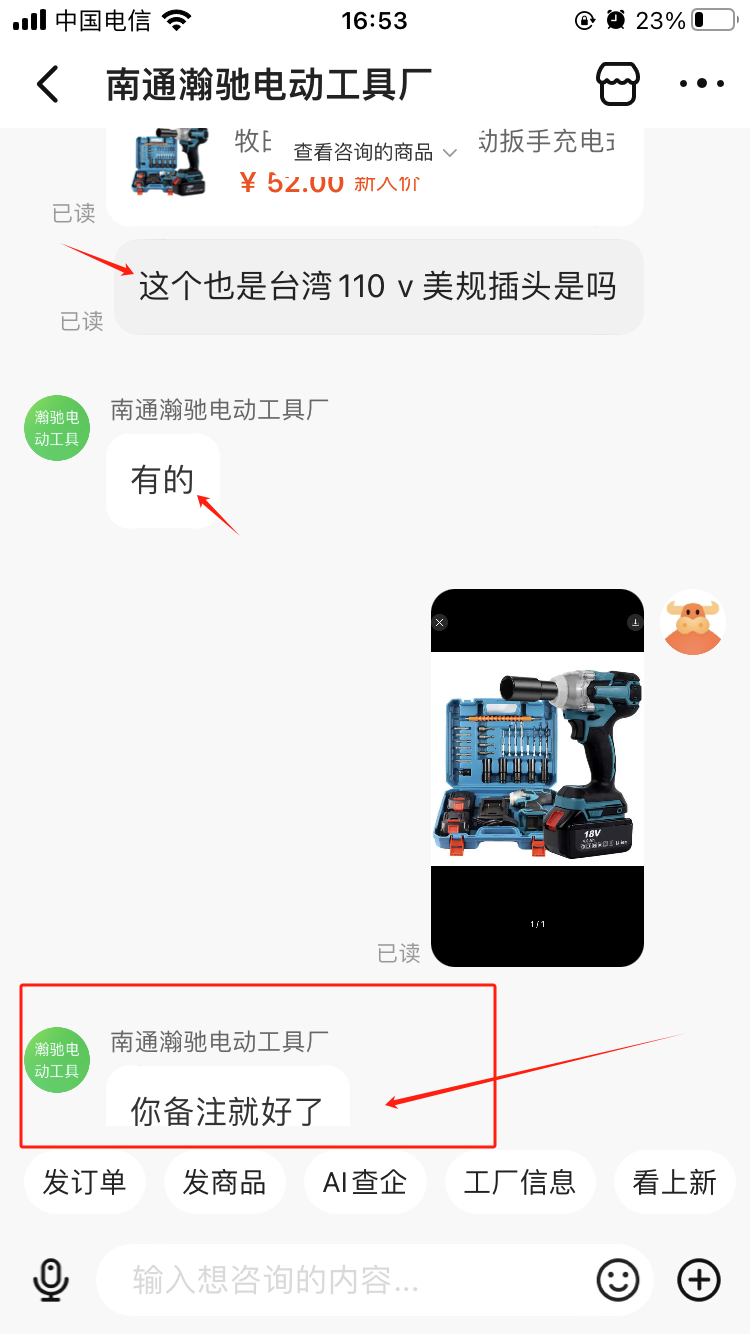Tap the 发商品 chip

224,1182
